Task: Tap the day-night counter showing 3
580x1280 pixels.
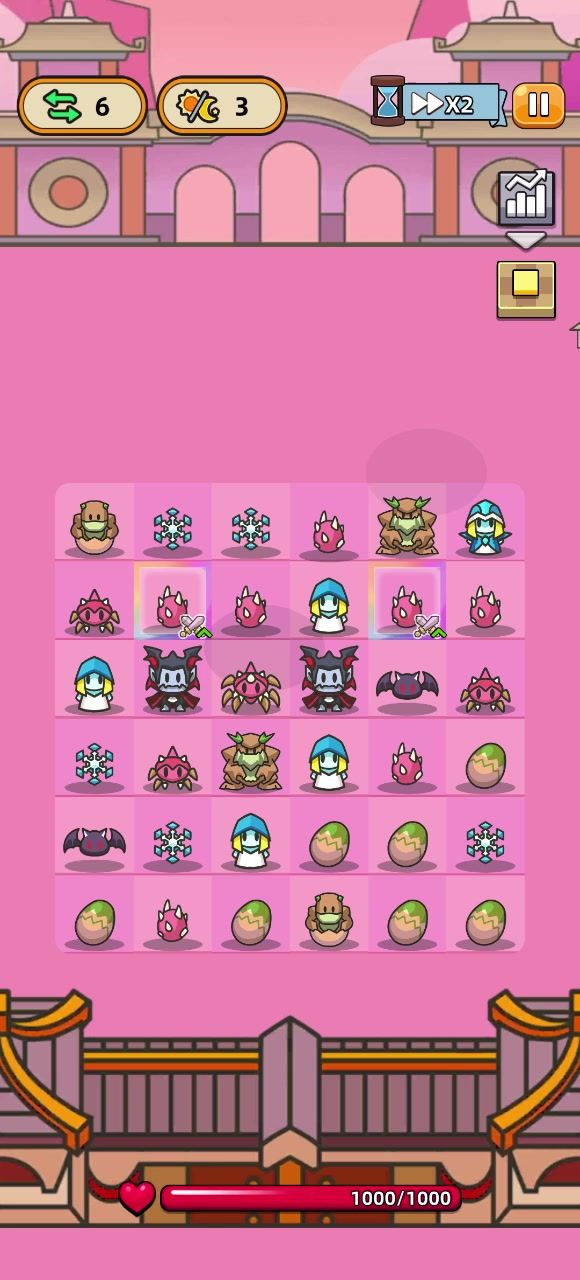Action: (222, 106)
